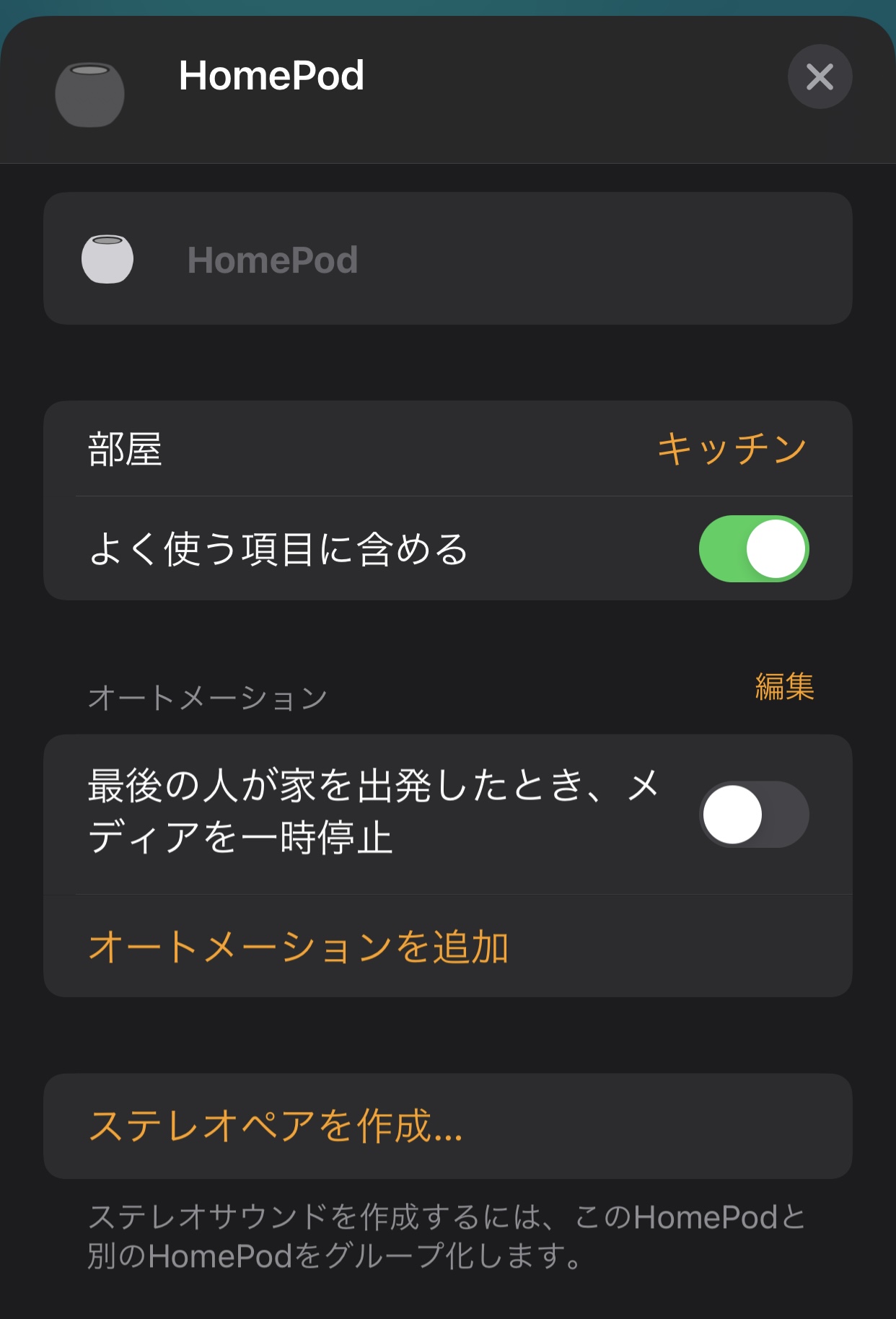
Task: Open ステレオペアを作成...
Action: [x=276, y=1126]
